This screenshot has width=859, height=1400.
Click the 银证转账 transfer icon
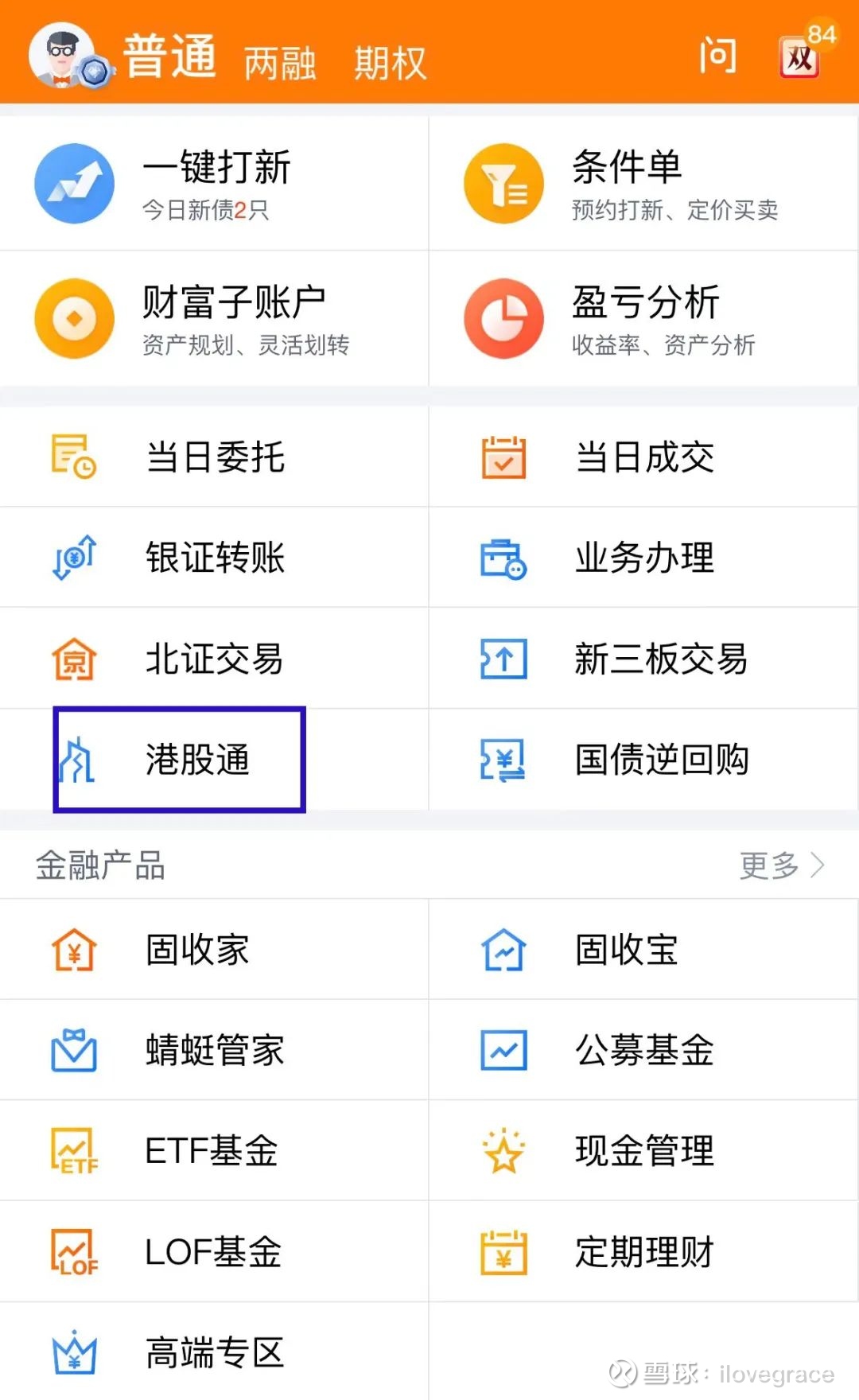(74, 558)
